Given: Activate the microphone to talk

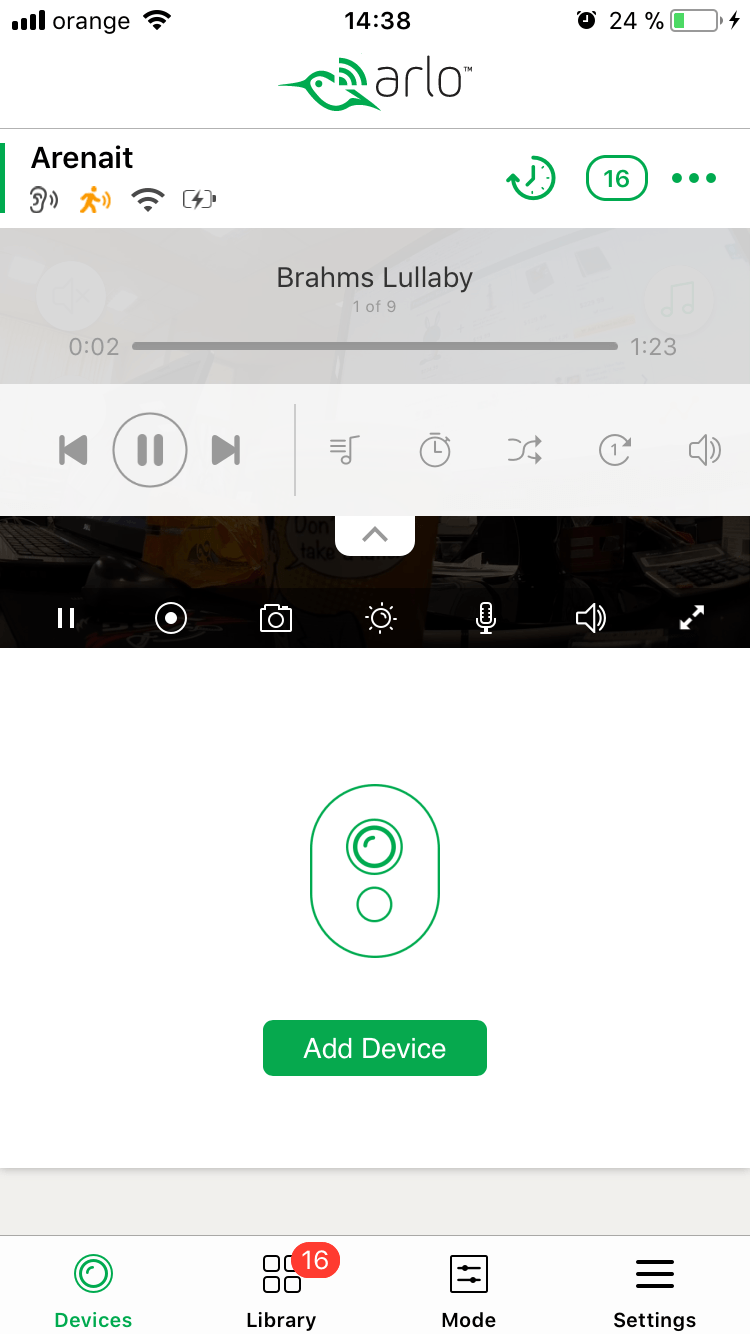Looking at the screenshot, I should [x=486, y=619].
